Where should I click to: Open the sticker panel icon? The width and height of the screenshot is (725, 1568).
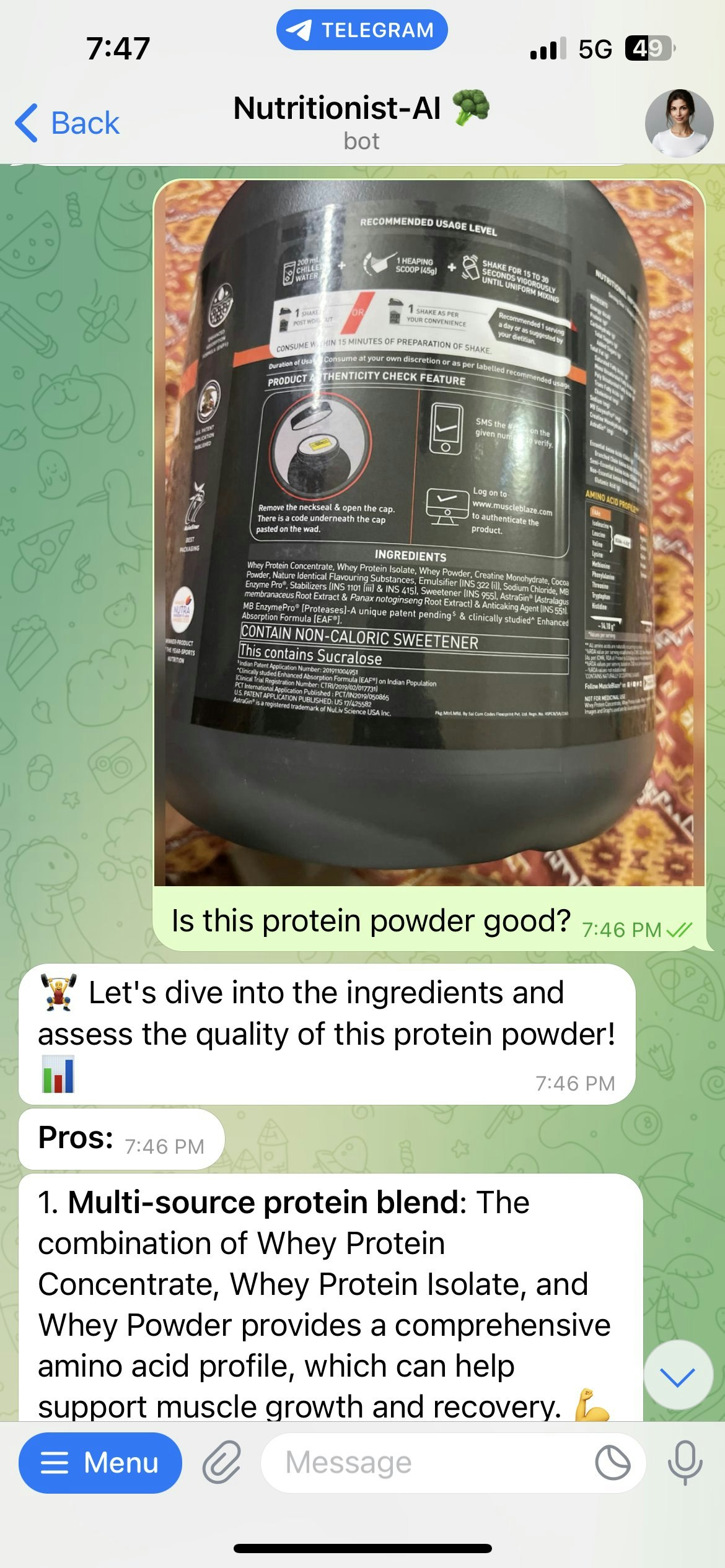pyautogui.click(x=612, y=1463)
